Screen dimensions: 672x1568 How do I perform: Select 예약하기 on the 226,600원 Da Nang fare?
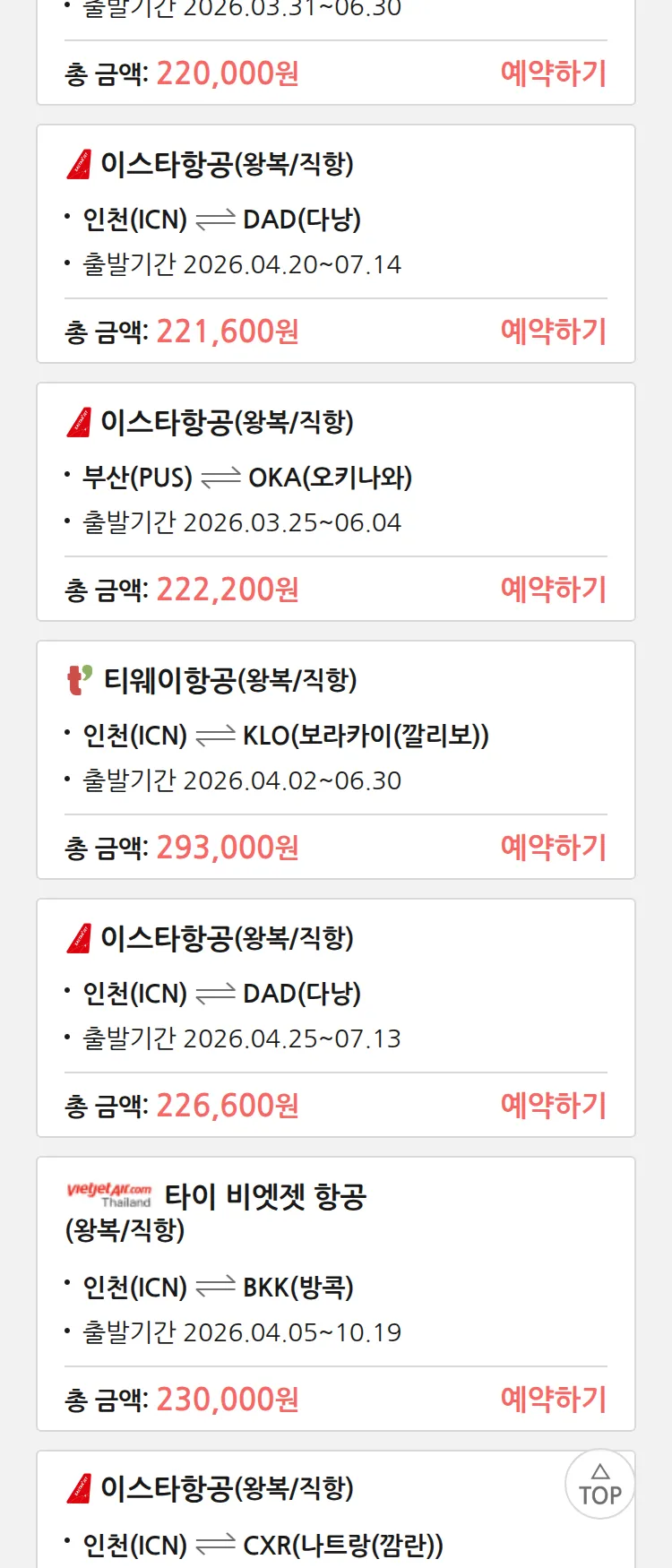click(553, 1106)
